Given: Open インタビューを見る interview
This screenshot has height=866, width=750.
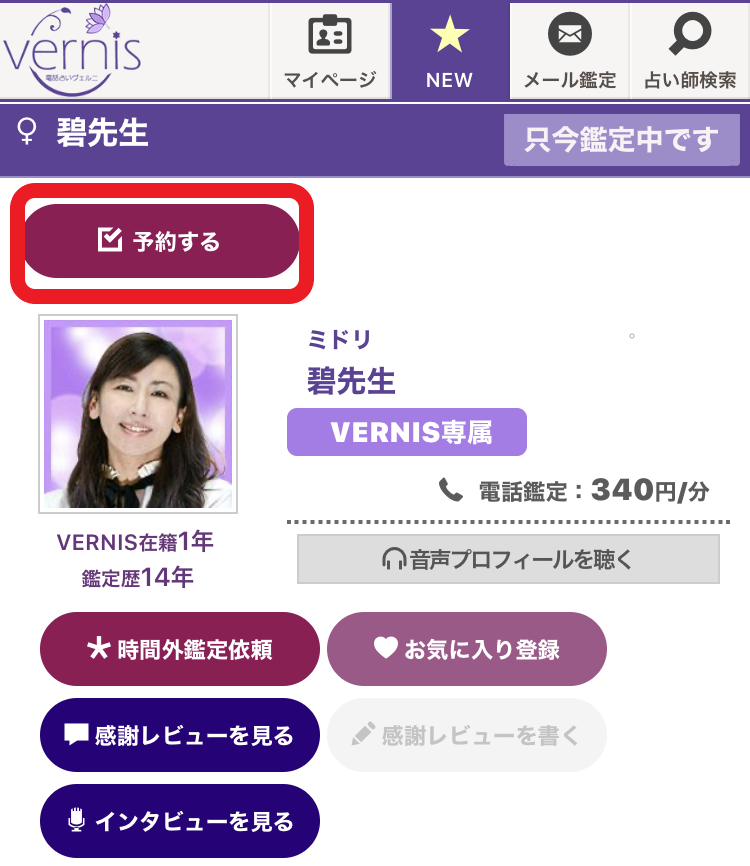Looking at the screenshot, I should pos(180,821).
